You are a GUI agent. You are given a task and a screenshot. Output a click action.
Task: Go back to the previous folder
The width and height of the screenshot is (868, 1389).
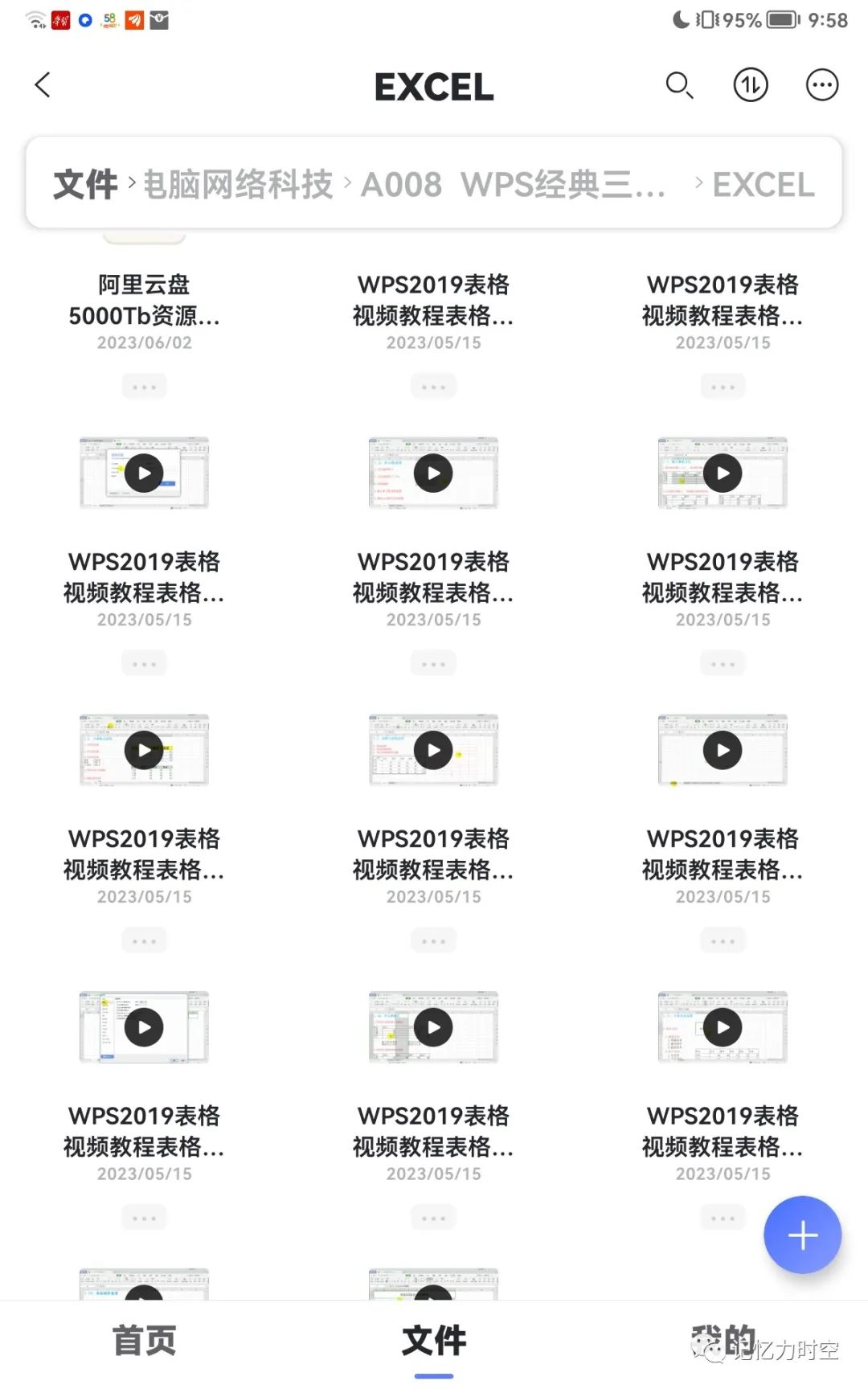[43, 85]
